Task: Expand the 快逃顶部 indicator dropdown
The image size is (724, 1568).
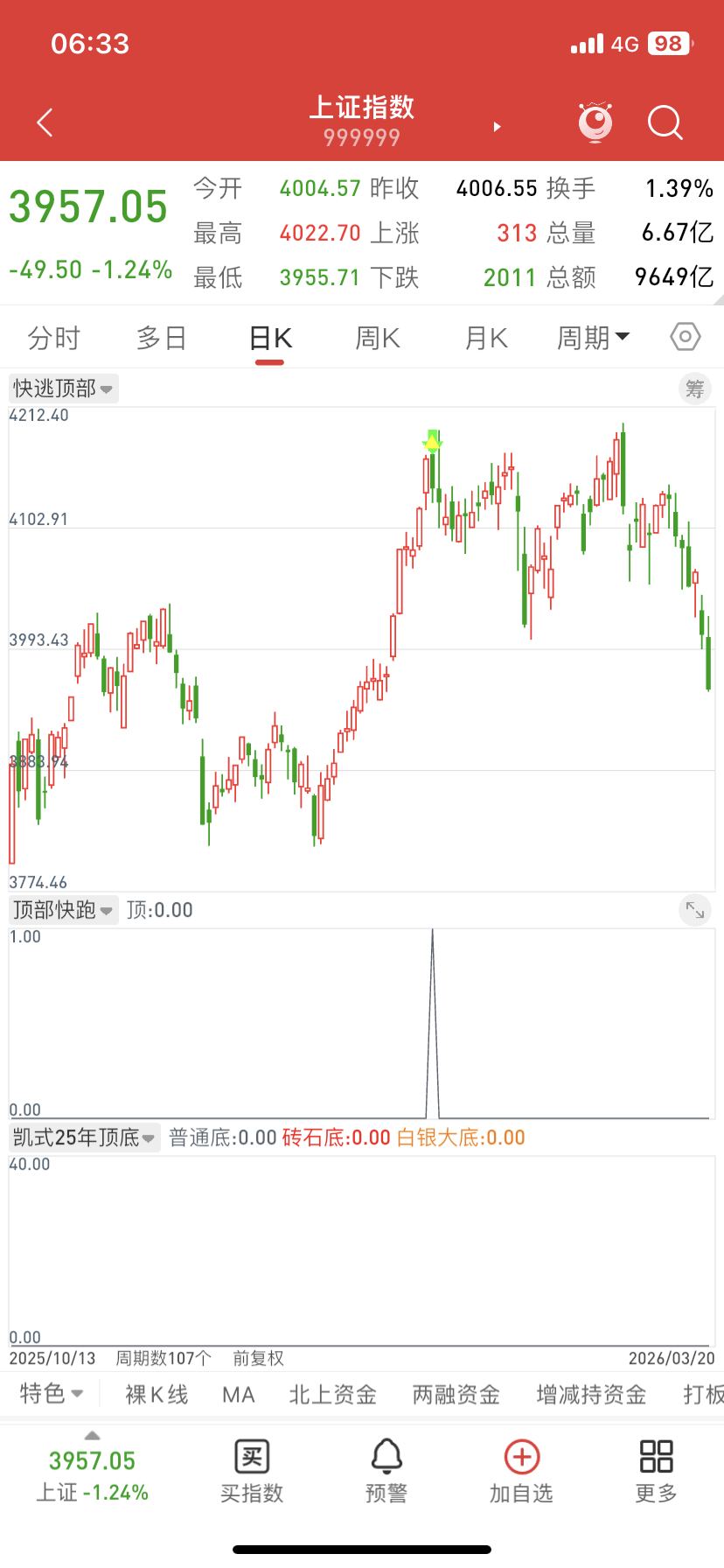Action: click(63, 388)
